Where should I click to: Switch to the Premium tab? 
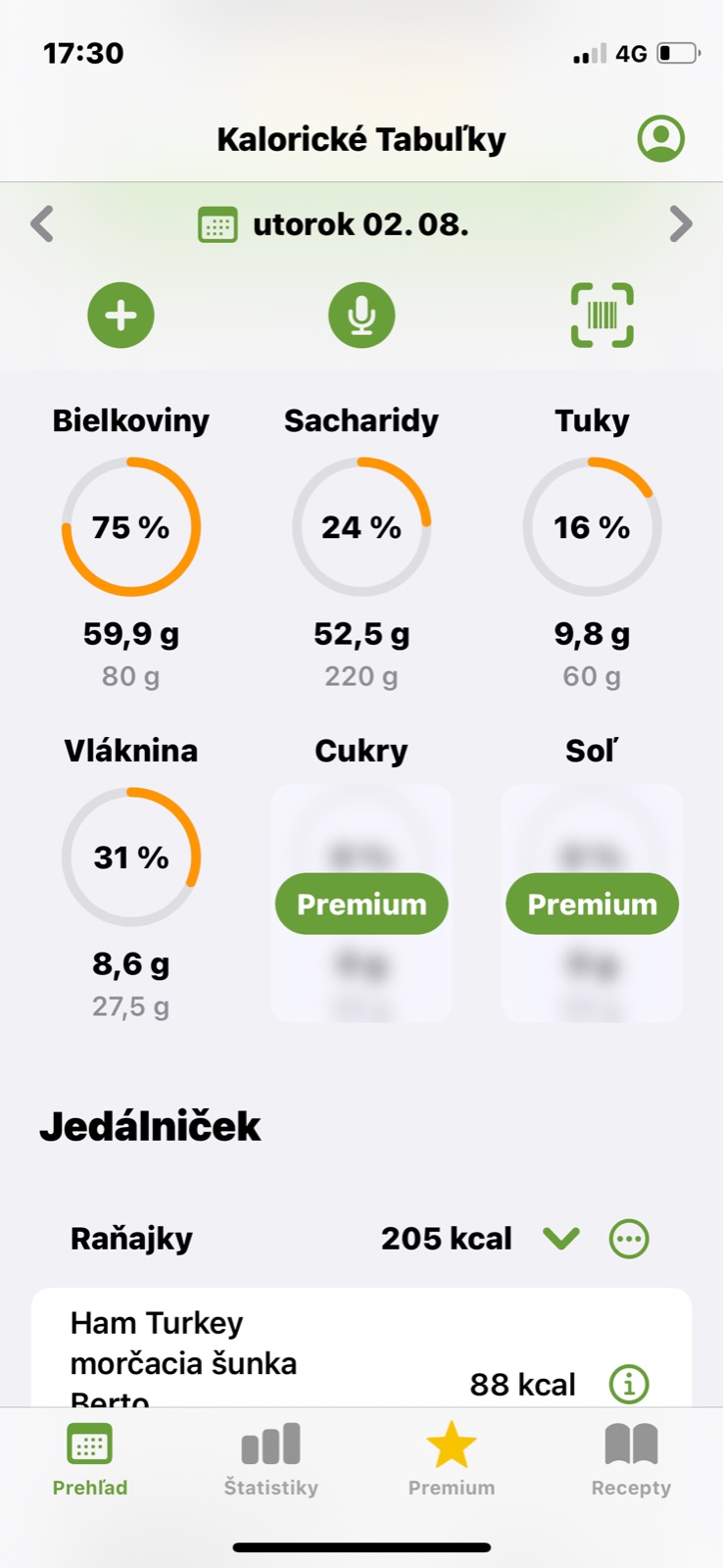click(x=452, y=1460)
